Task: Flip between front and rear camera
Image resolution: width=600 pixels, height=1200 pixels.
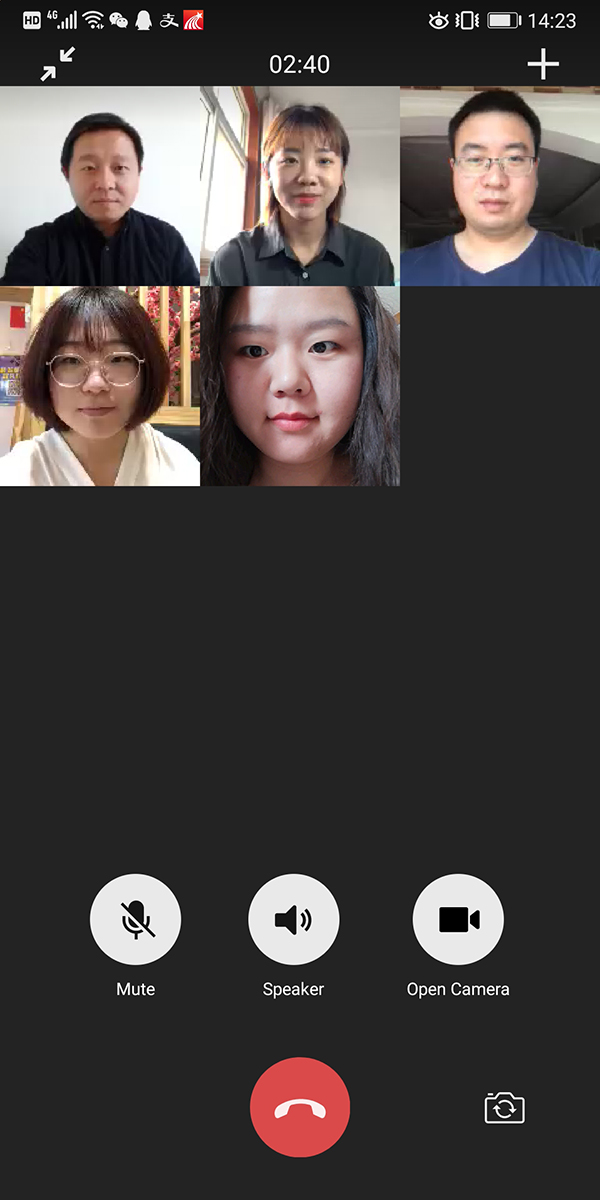Action: click(505, 1107)
